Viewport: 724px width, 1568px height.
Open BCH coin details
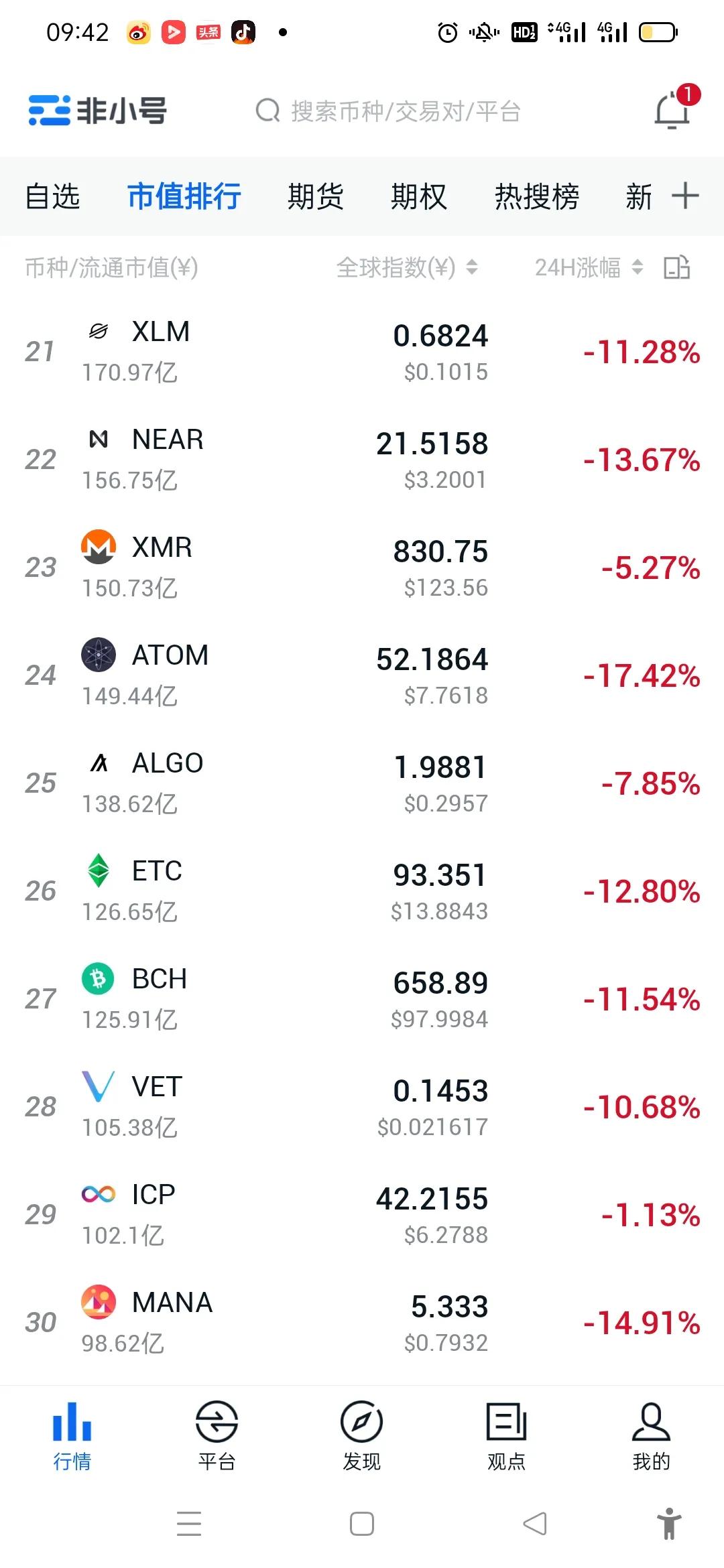click(362, 999)
